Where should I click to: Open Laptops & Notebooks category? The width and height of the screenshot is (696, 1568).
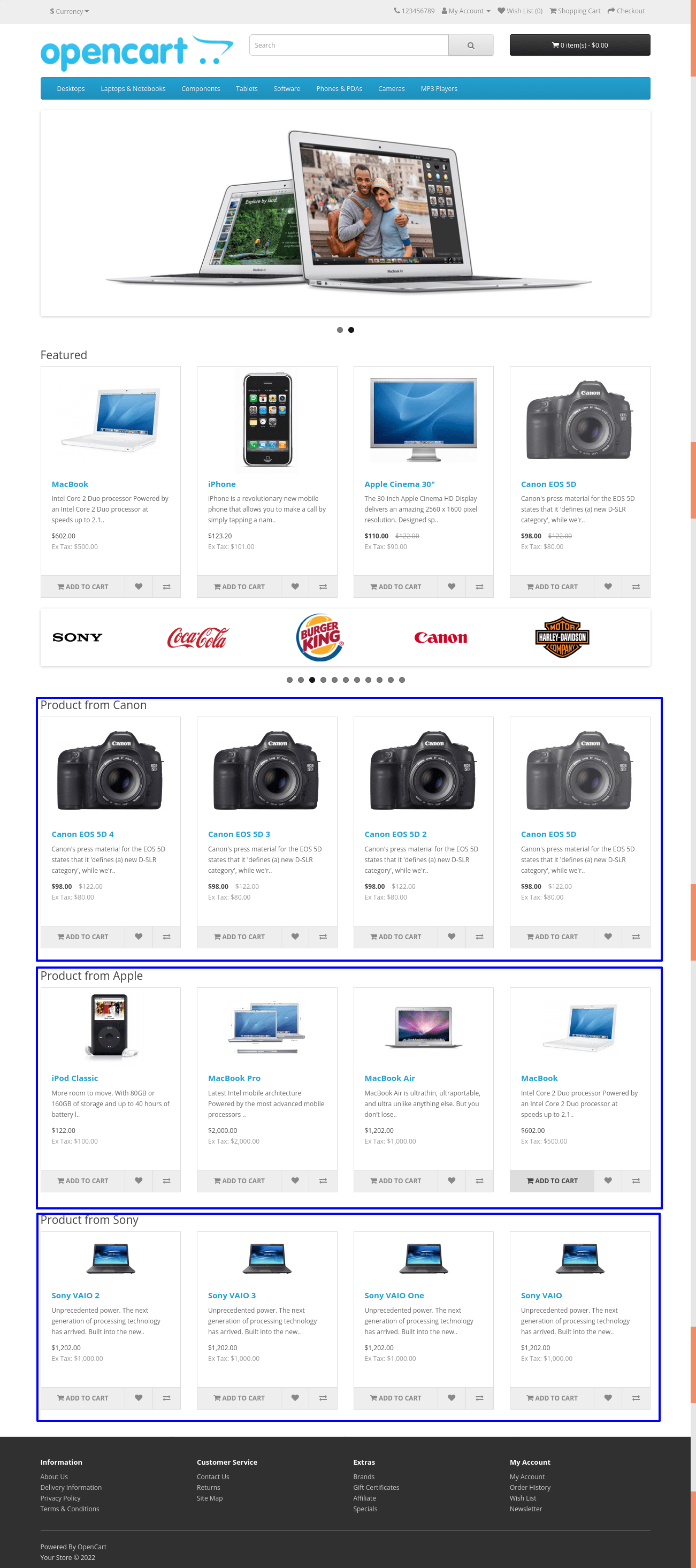[133, 89]
